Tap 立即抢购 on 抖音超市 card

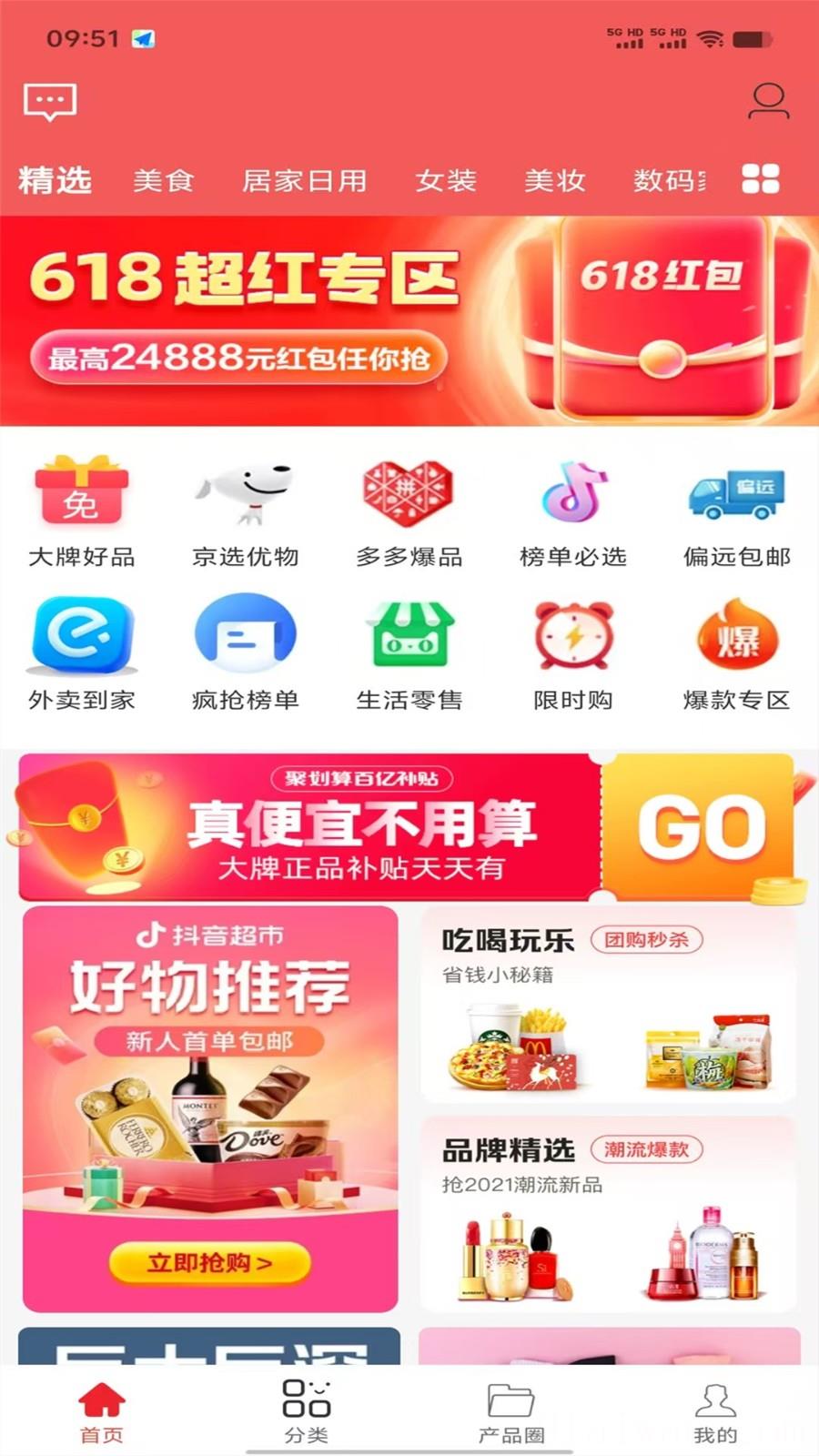click(x=210, y=1263)
